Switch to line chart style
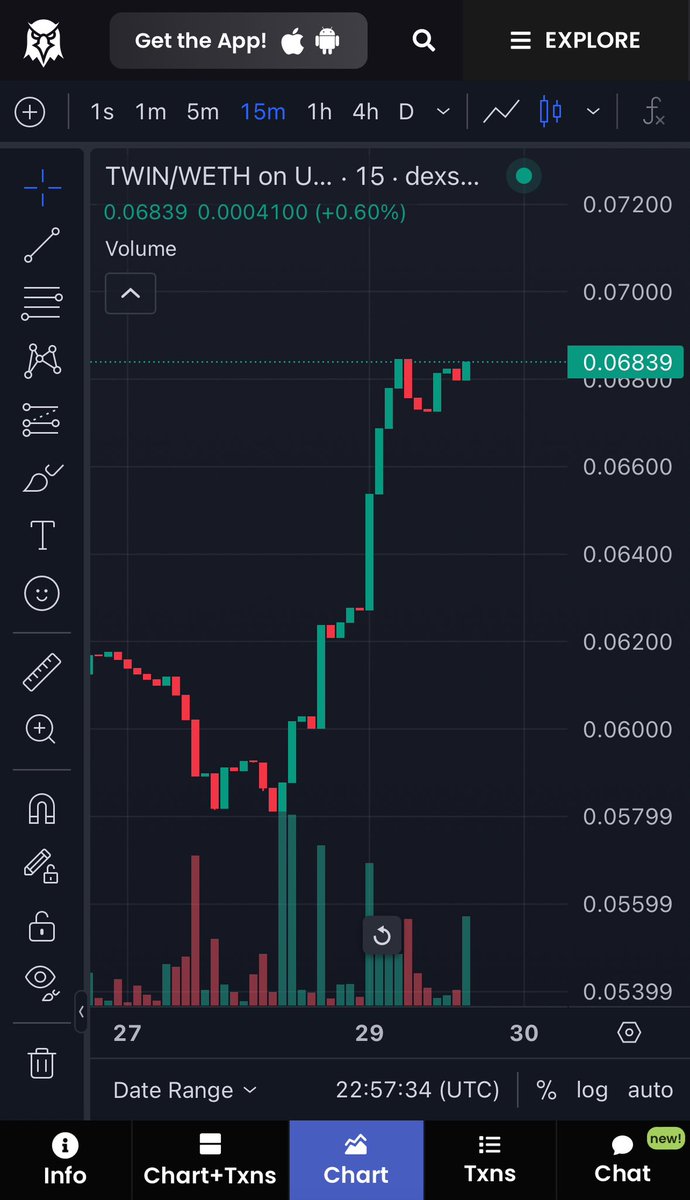Viewport: 690px width, 1200px height. tap(500, 112)
